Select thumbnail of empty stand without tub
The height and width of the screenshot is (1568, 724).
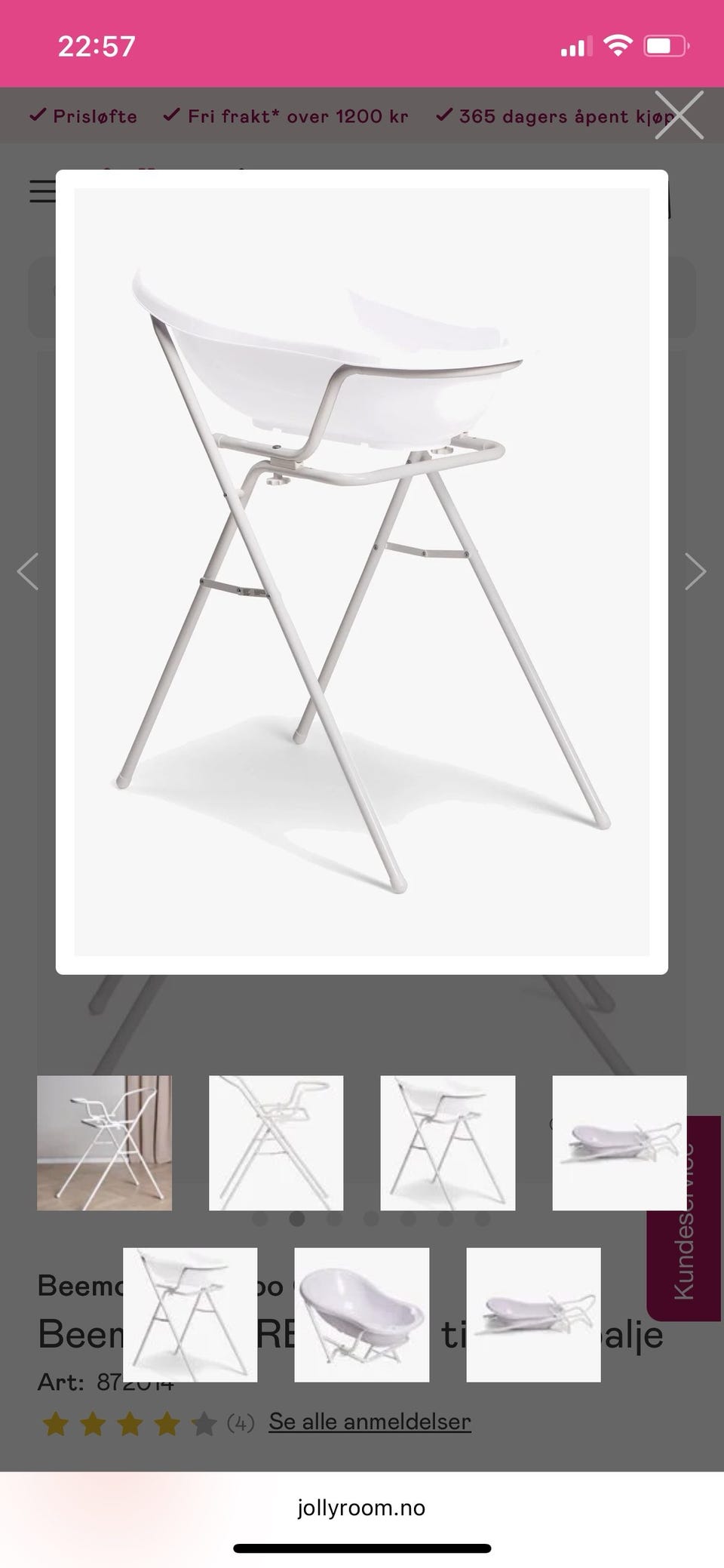pos(276,1142)
